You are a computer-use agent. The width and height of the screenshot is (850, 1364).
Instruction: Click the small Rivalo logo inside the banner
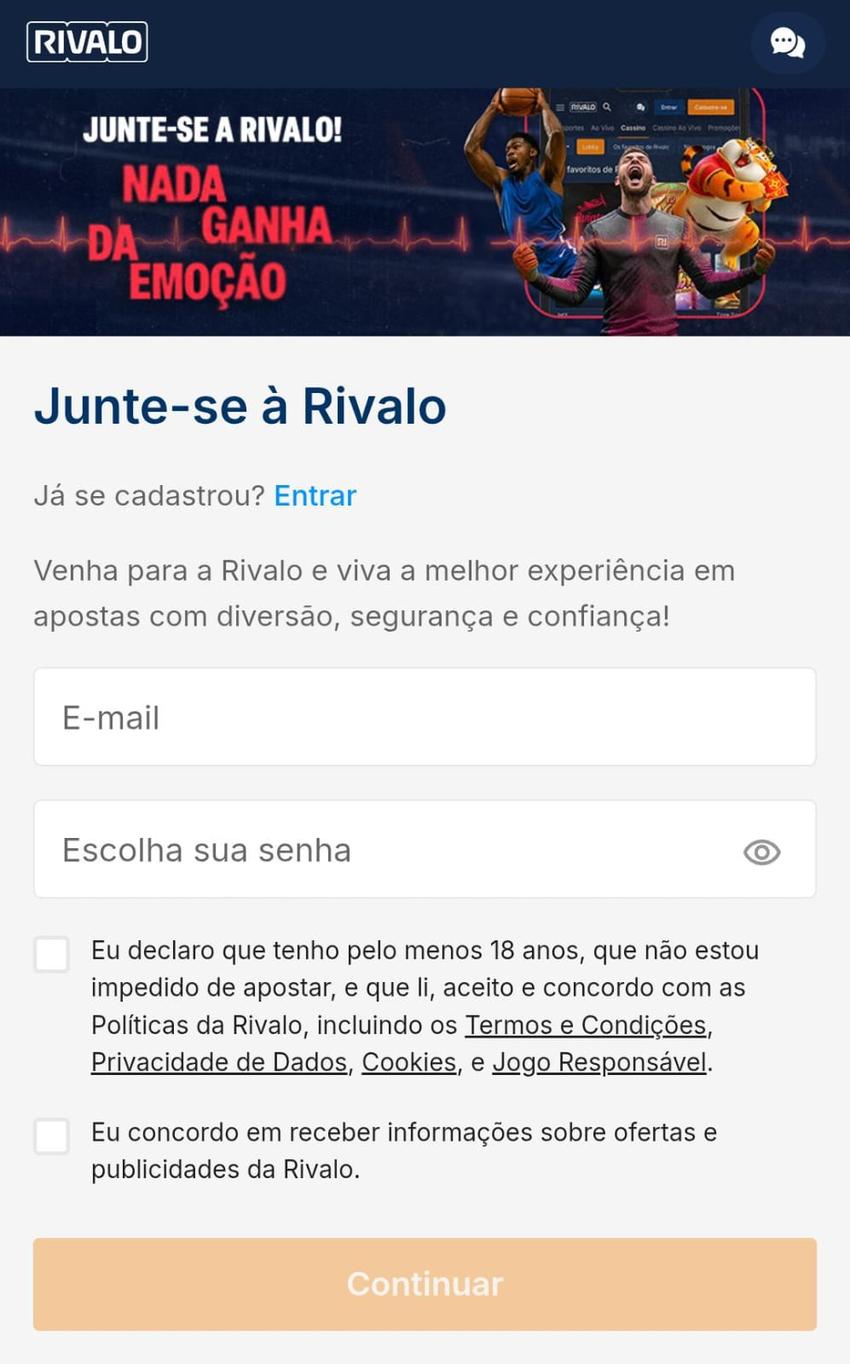pyautogui.click(x=584, y=107)
